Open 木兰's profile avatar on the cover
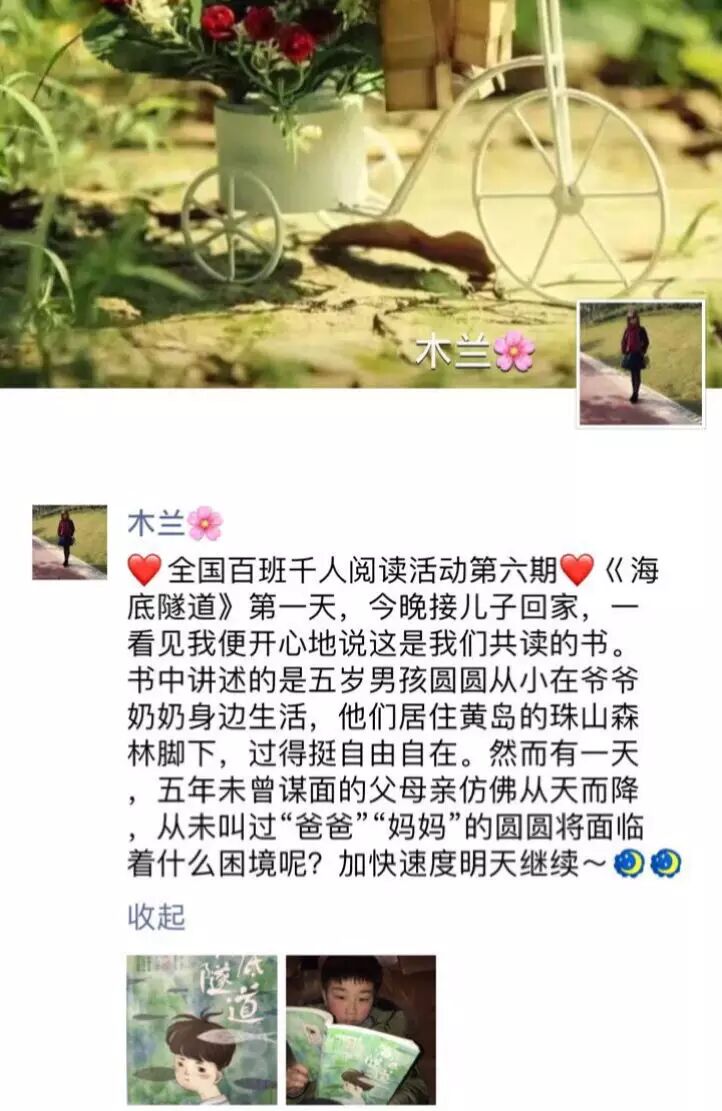This screenshot has width=722, height=1111. click(x=641, y=363)
